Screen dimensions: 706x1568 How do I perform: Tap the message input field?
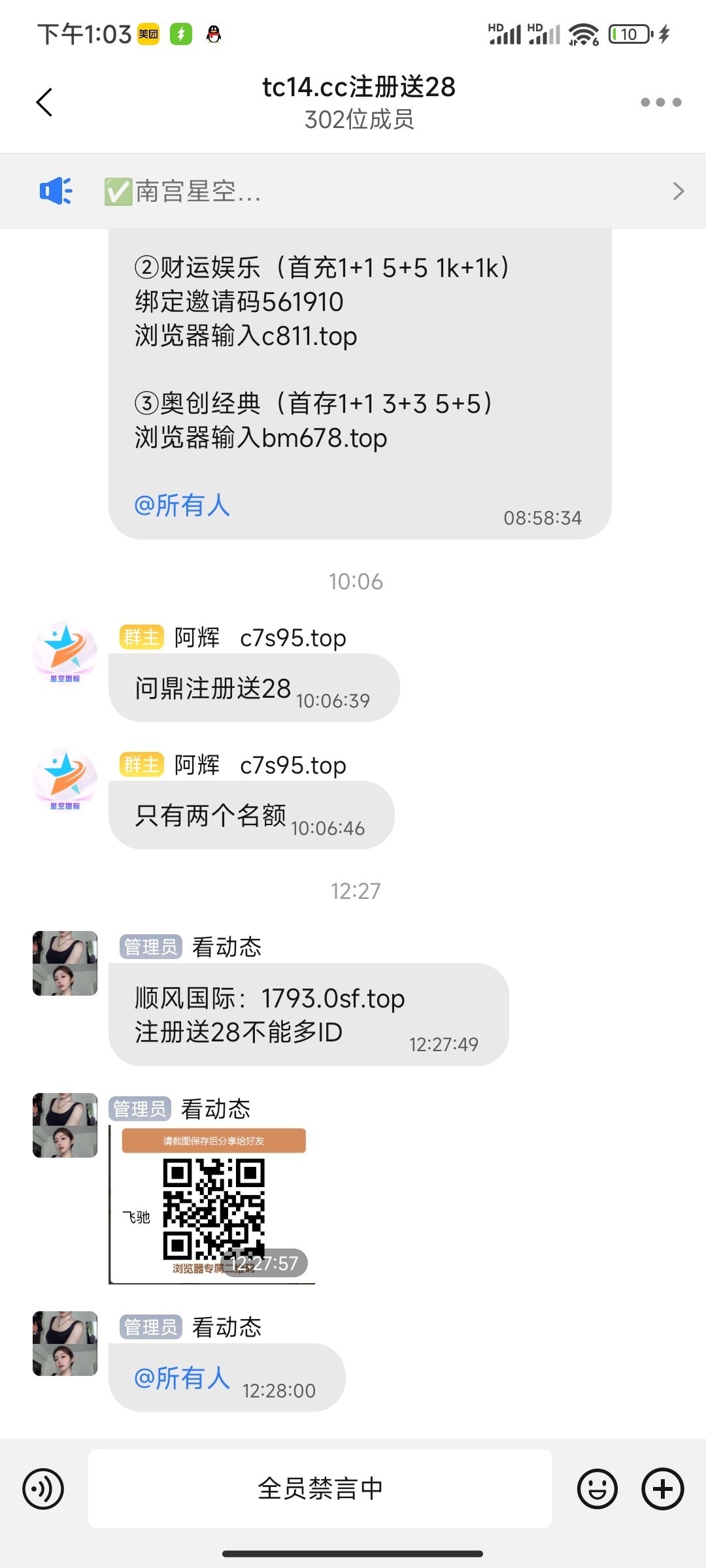(320, 1489)
